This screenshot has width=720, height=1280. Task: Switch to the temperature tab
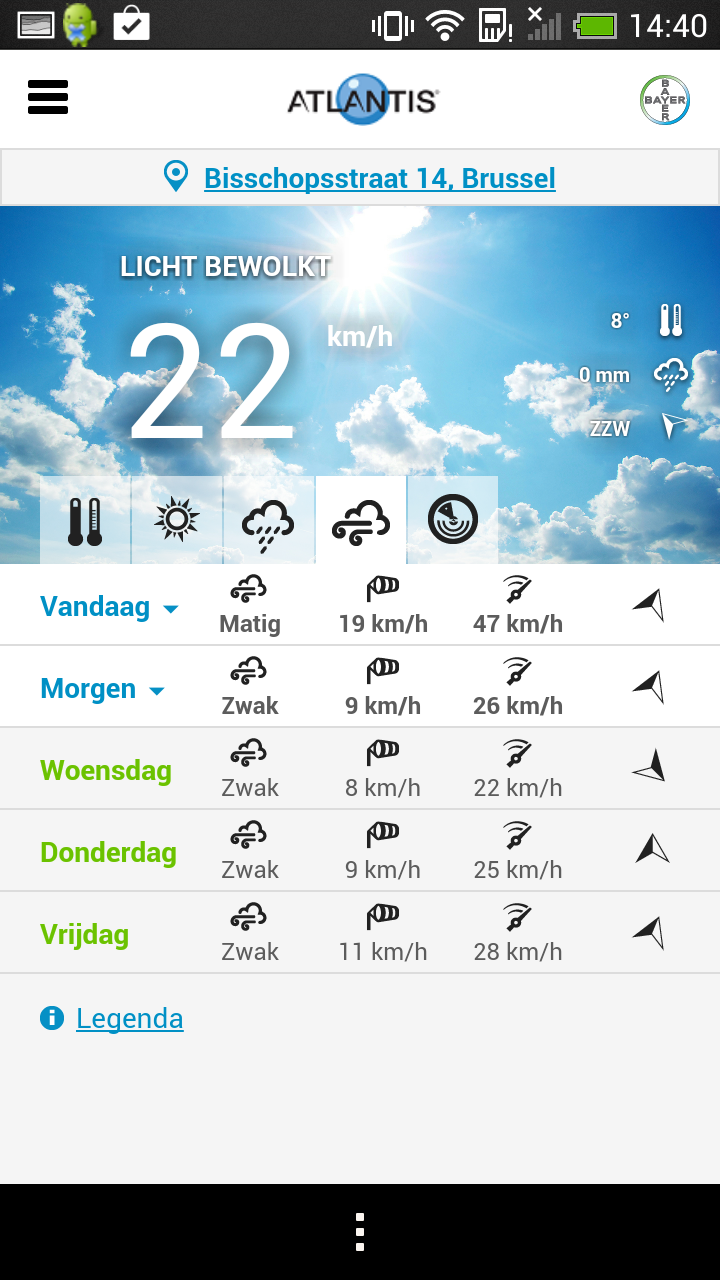tap(85, 520)
